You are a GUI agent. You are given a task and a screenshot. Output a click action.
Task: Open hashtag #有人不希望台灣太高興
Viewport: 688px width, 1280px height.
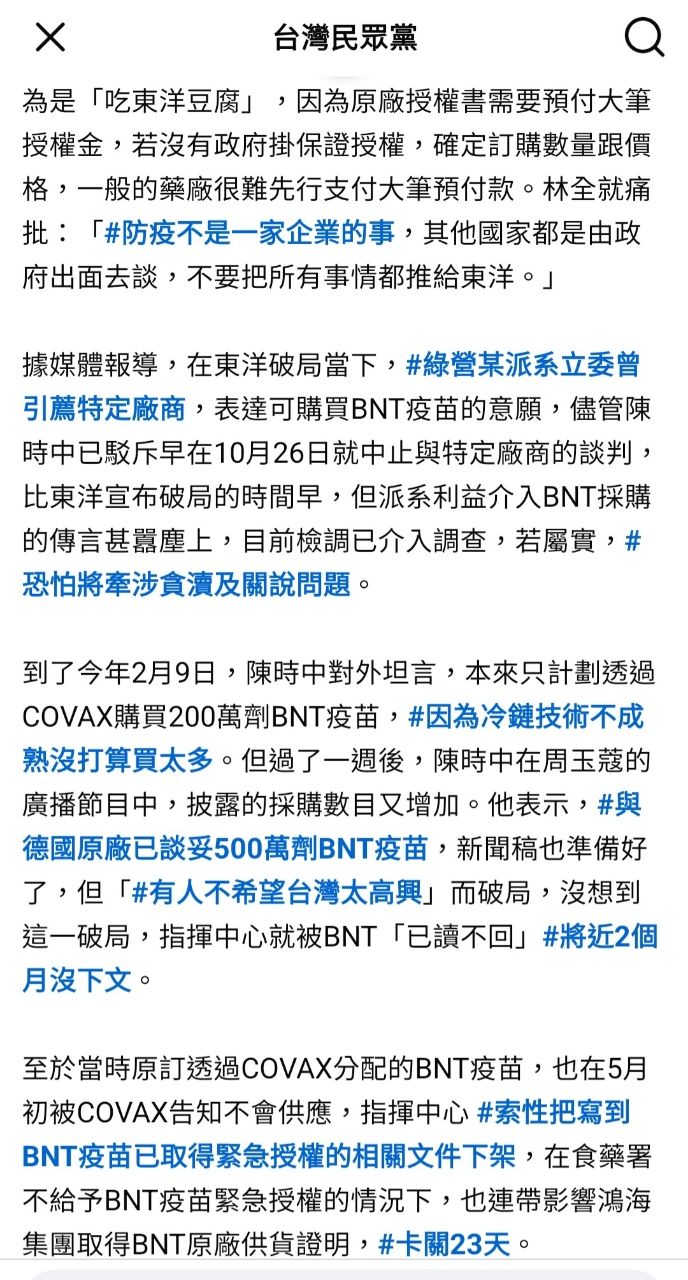pos(274,891)
